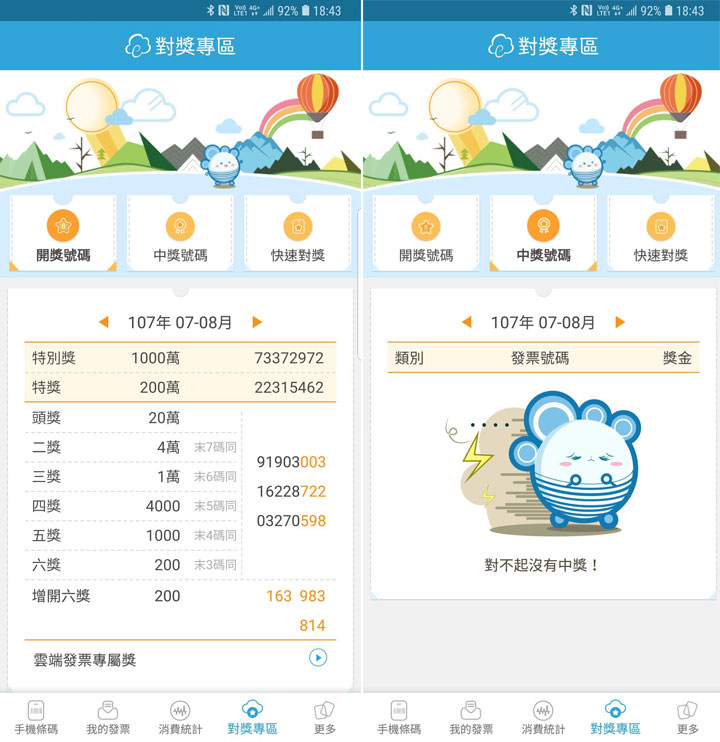Expand the 雲端發票專屬獎 arrow
This screenshot has height=742, width=720.
pos(318,658)
